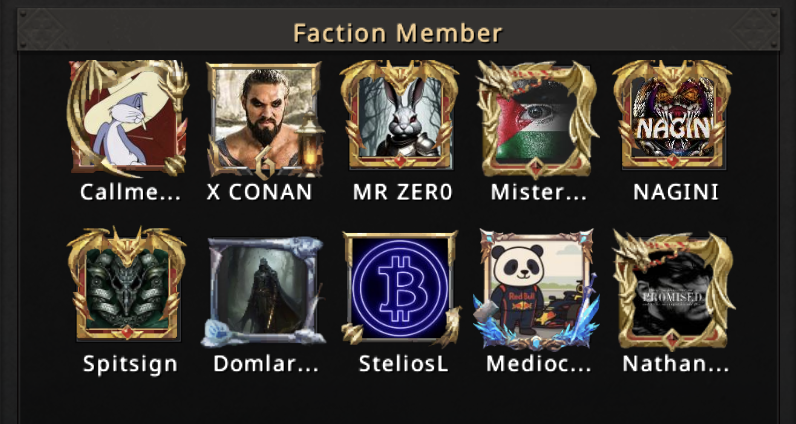
Task: View X CONAN's avatar
Action: pyautogui.click(x=262, y=118)
